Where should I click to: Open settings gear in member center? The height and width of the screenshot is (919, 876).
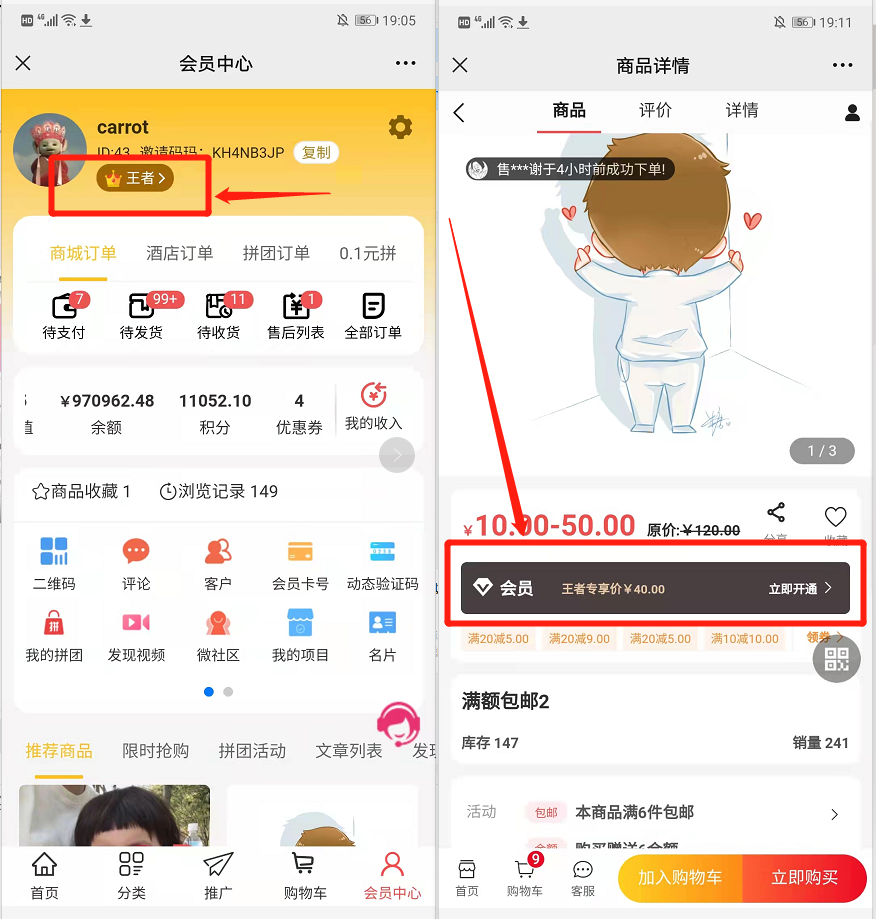[400, 127]
